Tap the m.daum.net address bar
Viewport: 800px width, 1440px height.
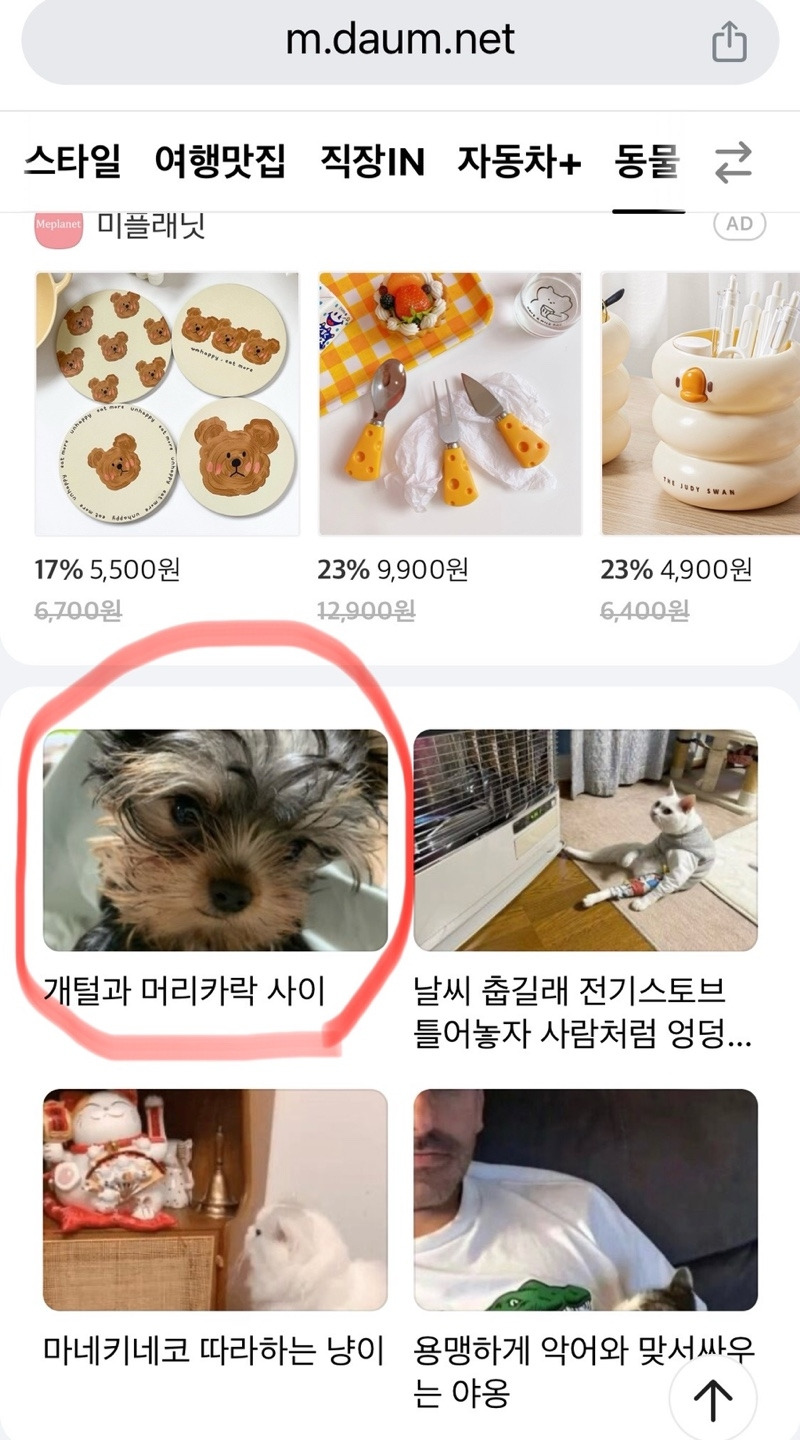click(400, 41)
